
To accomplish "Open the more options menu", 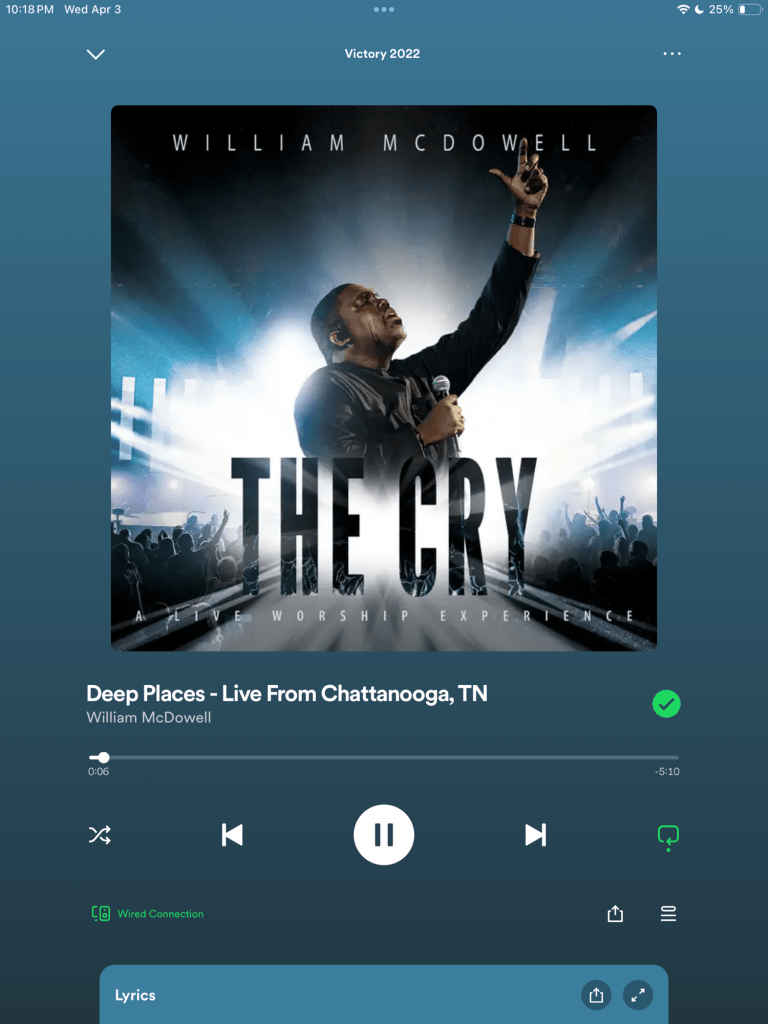I will click(672, 54).
